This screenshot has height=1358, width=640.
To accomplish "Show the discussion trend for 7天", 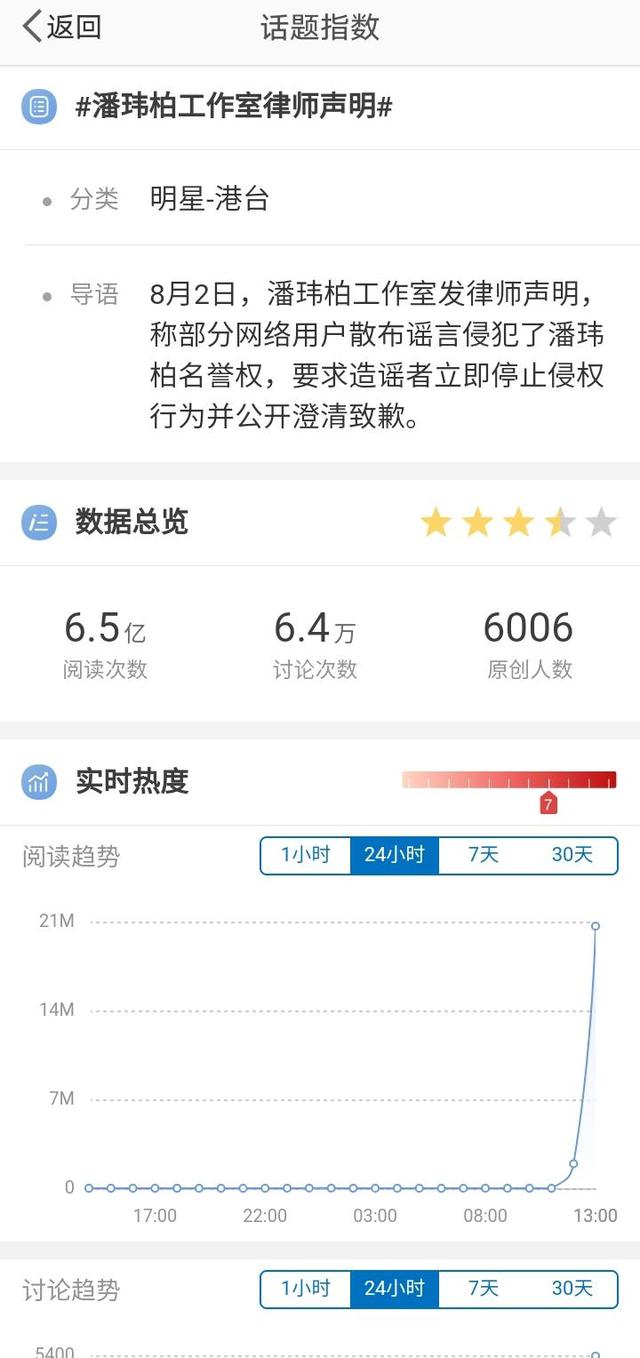I will click(x=483, y=1288).
